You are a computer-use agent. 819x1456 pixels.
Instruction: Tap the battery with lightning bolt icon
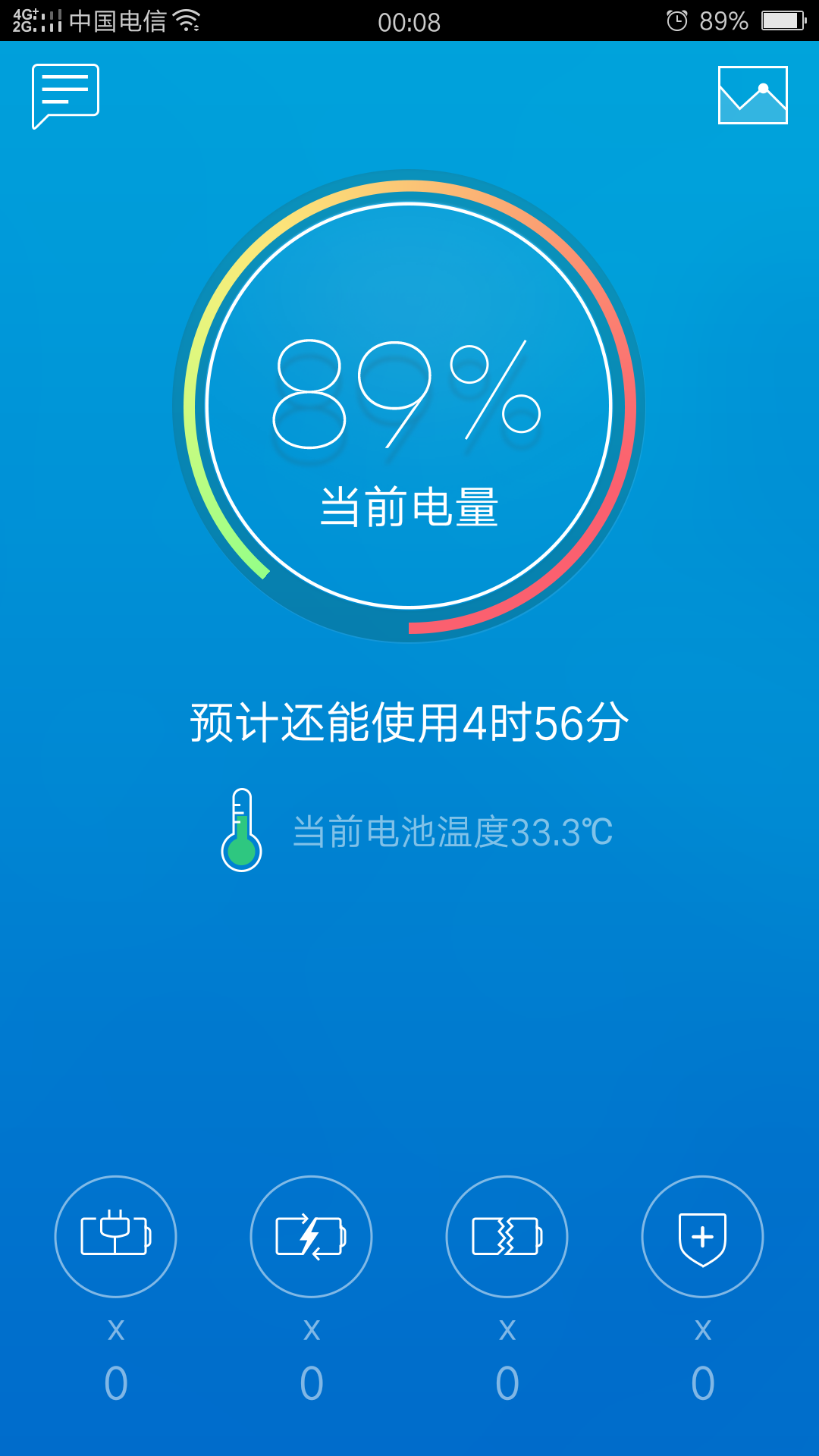point(311,1236)
